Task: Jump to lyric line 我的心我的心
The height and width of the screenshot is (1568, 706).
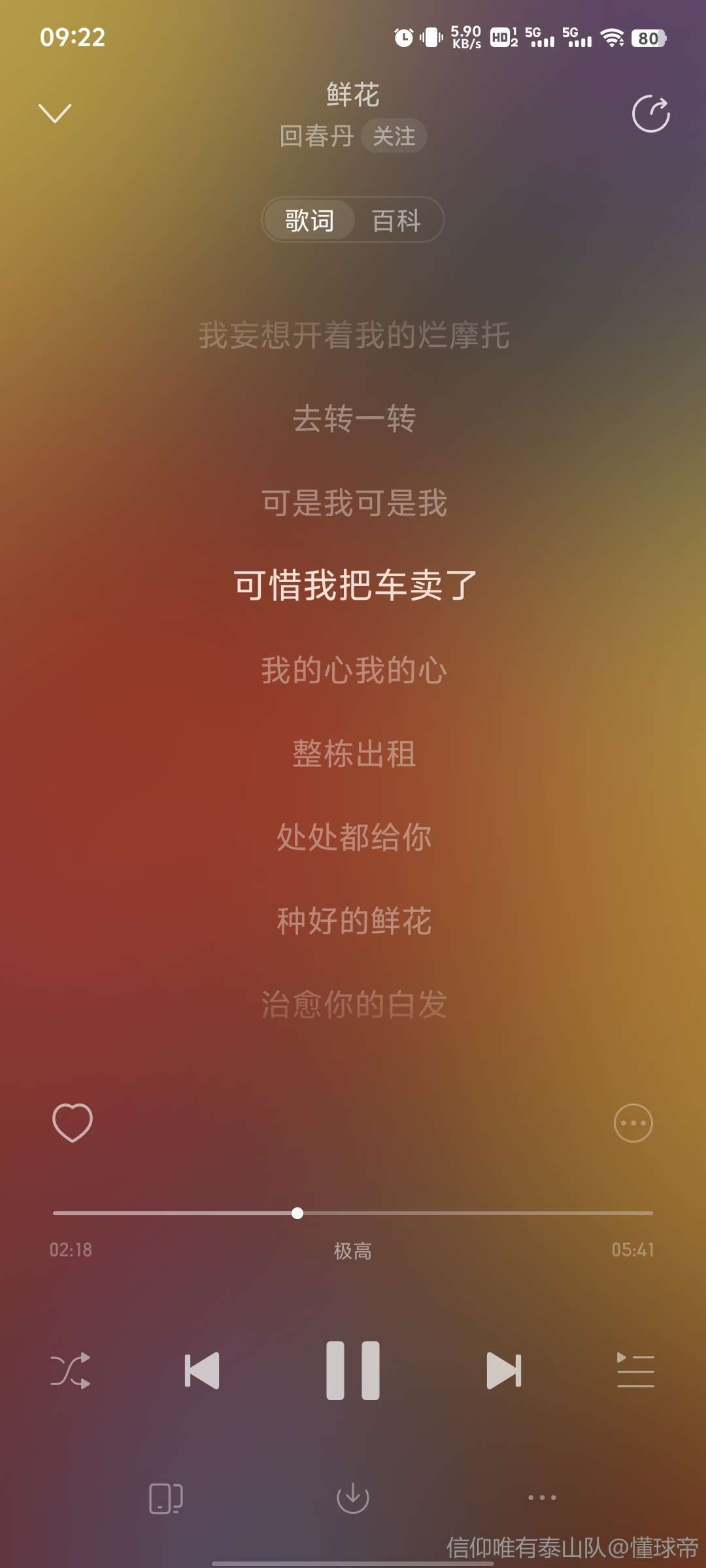Action: (x=354, y=670)
